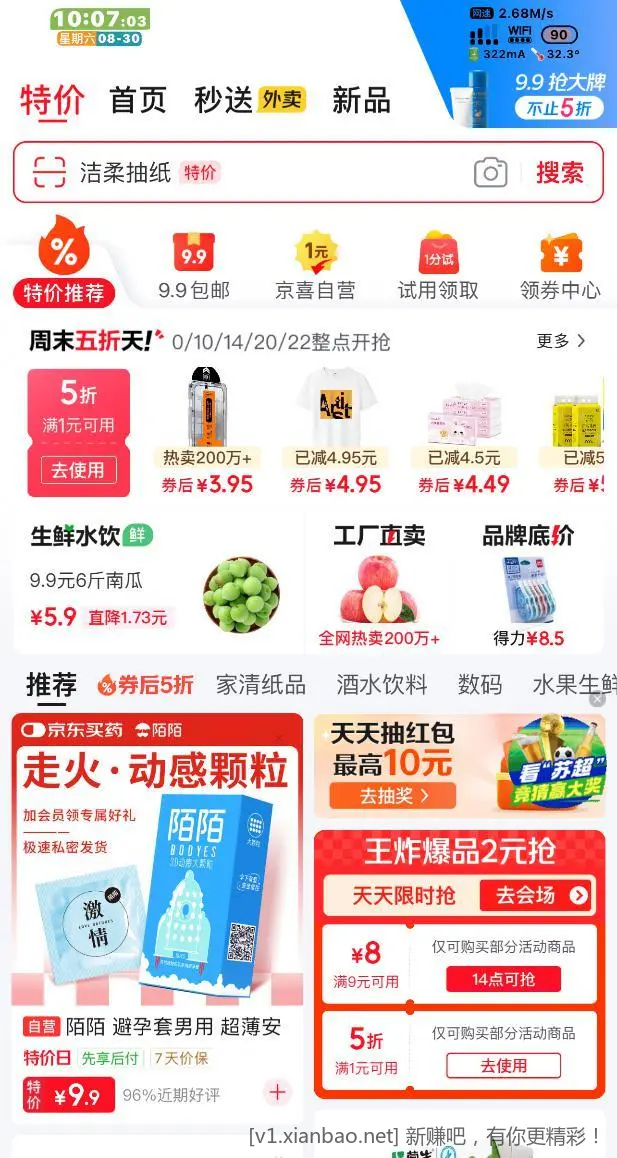Switch to the 新品 tab
The height and width of the screenshot is (1158, 617).
361,100
